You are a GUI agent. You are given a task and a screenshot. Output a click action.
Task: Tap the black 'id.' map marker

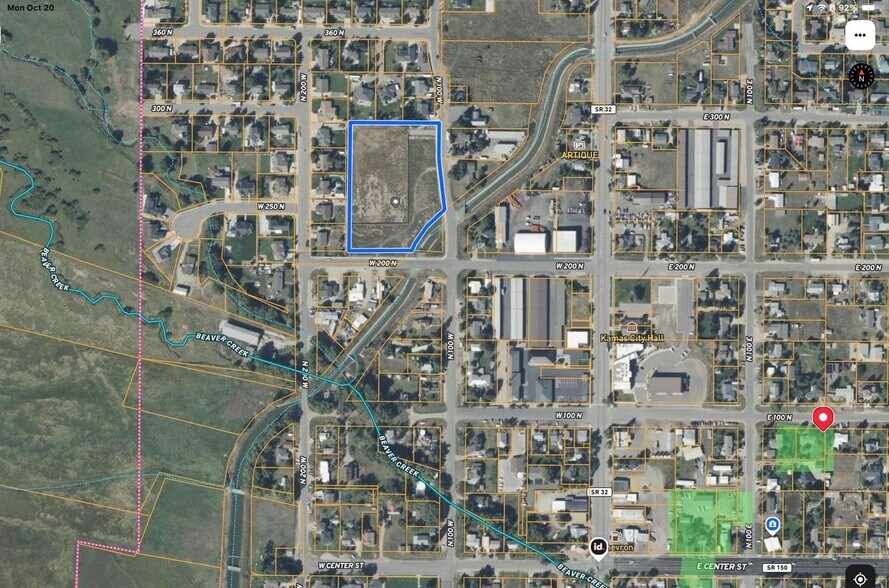pos(597,546)
